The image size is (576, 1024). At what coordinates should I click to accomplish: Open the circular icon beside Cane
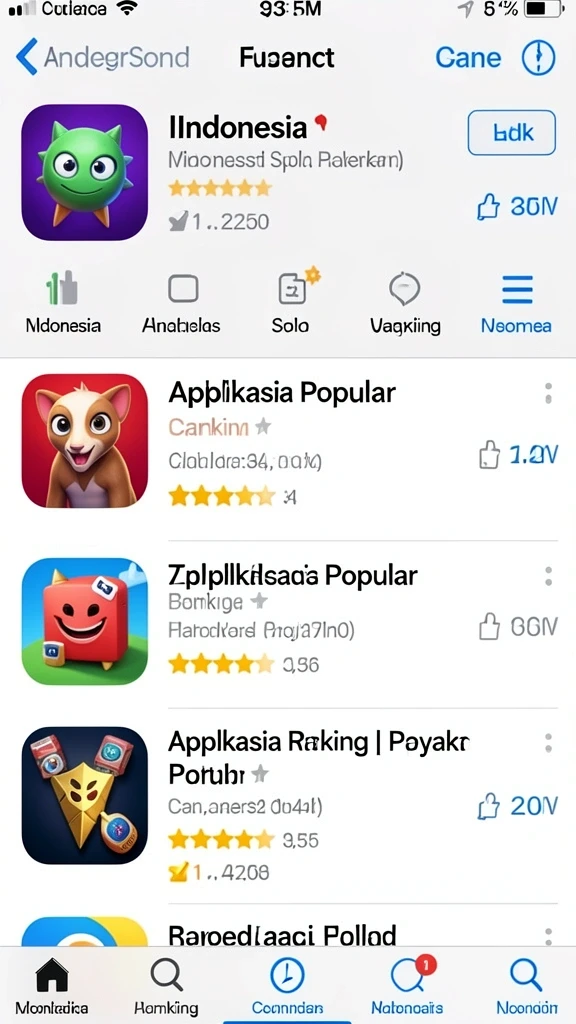coord(538,58)
